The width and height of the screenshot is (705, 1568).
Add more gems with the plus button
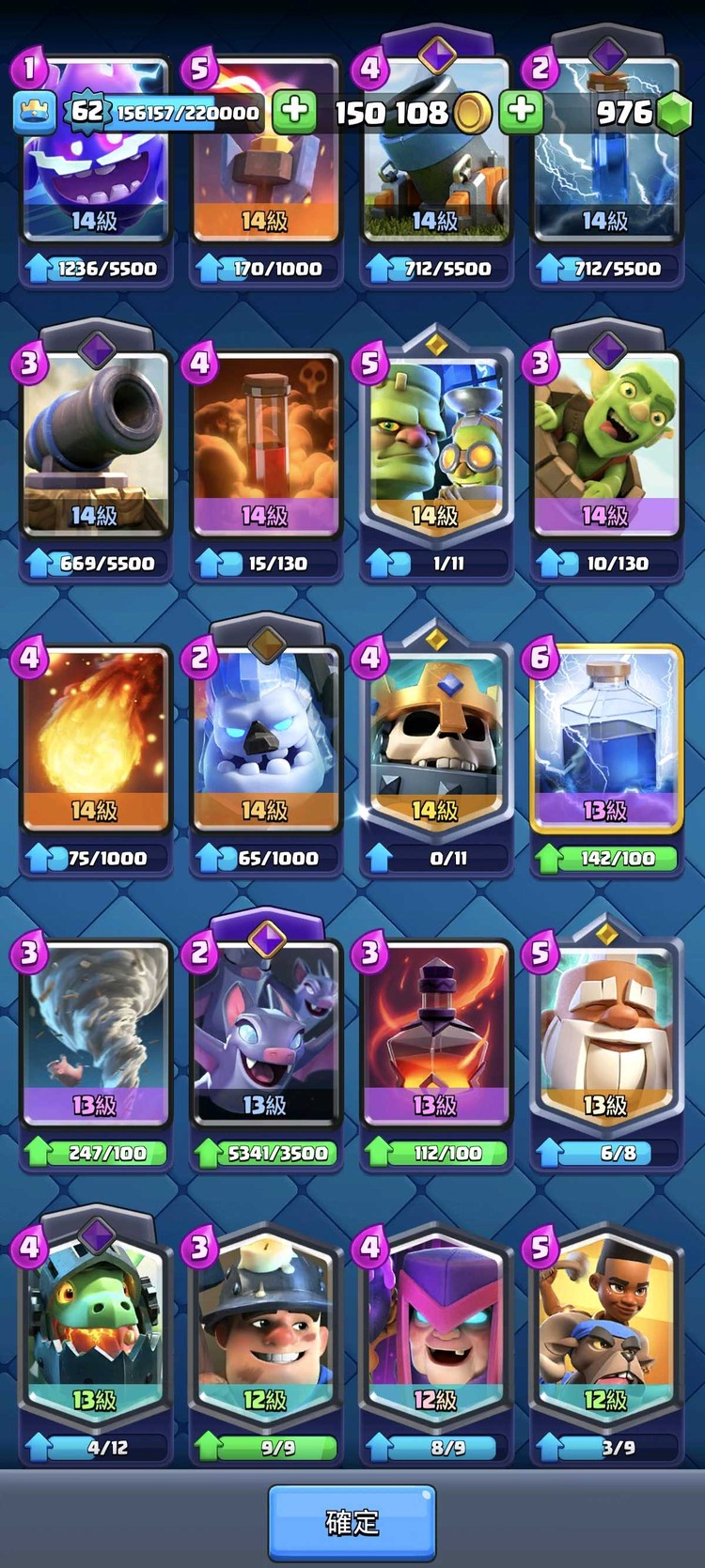[x=520, y=111]
